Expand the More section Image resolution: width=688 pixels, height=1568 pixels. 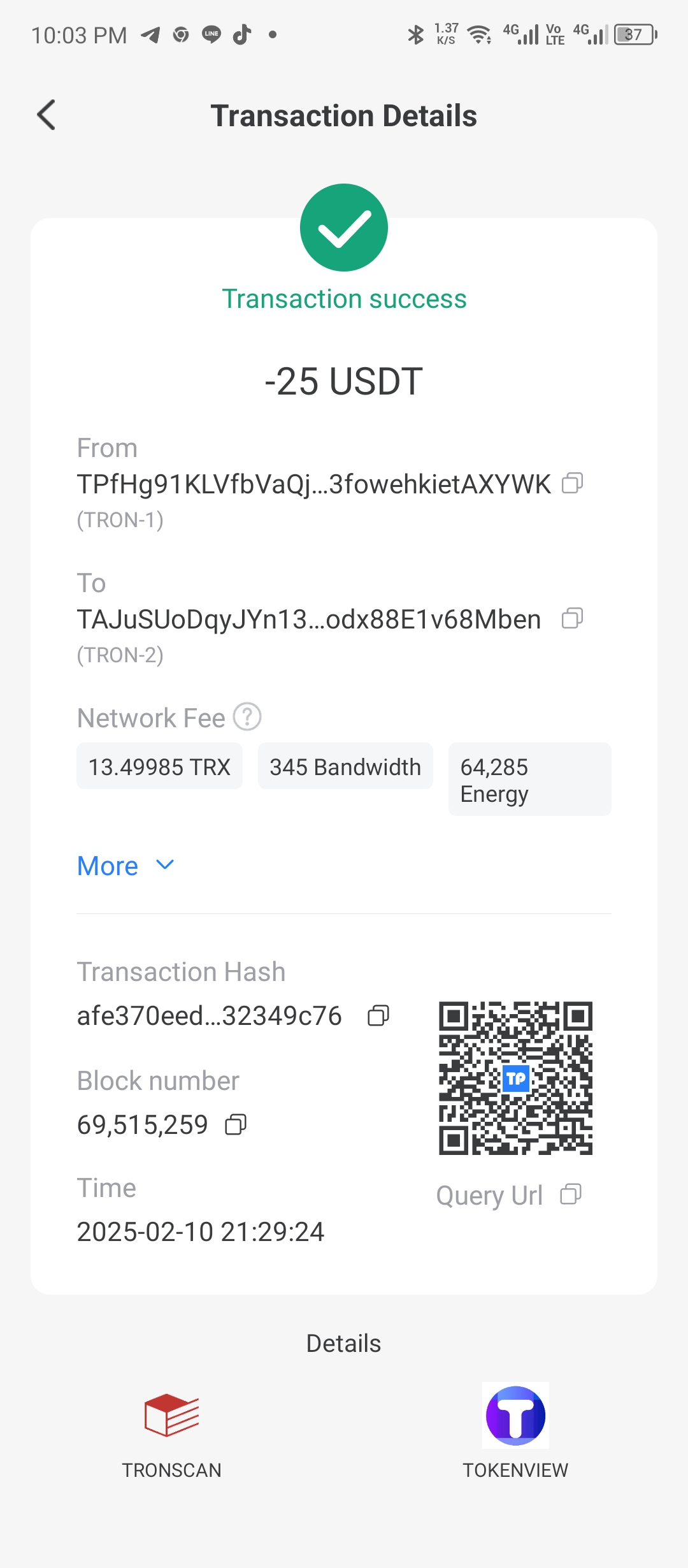pos(125,866)
